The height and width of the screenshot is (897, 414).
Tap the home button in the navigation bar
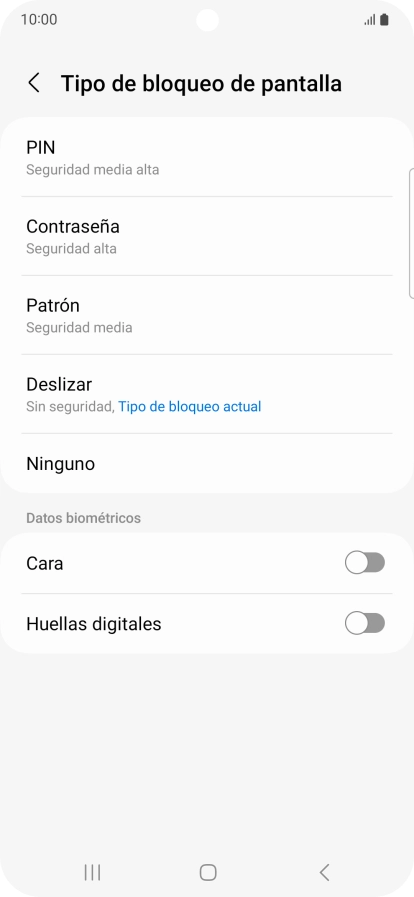click(208, 872)
